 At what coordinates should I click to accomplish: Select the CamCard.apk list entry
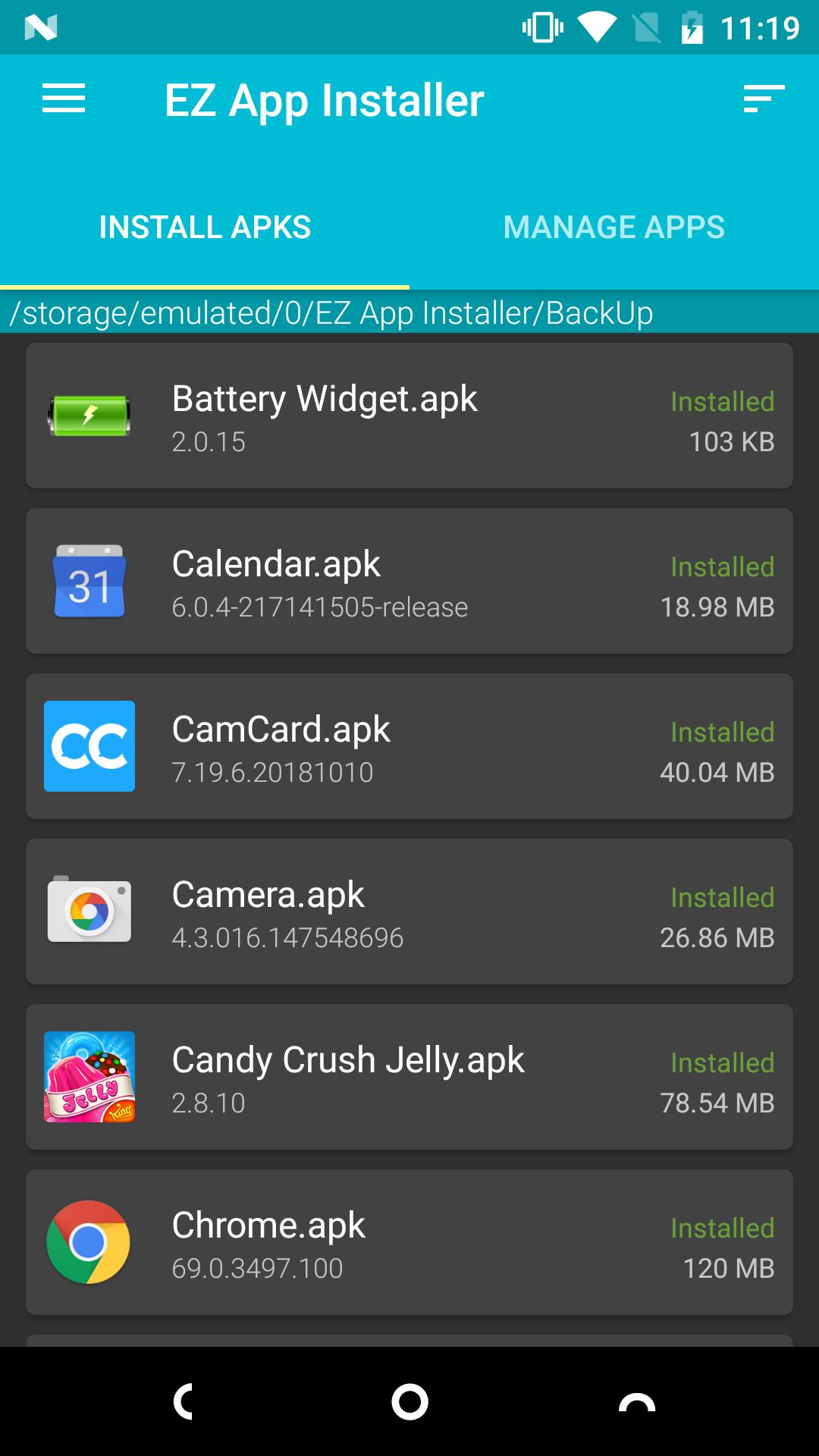click(x=409, y=746)
